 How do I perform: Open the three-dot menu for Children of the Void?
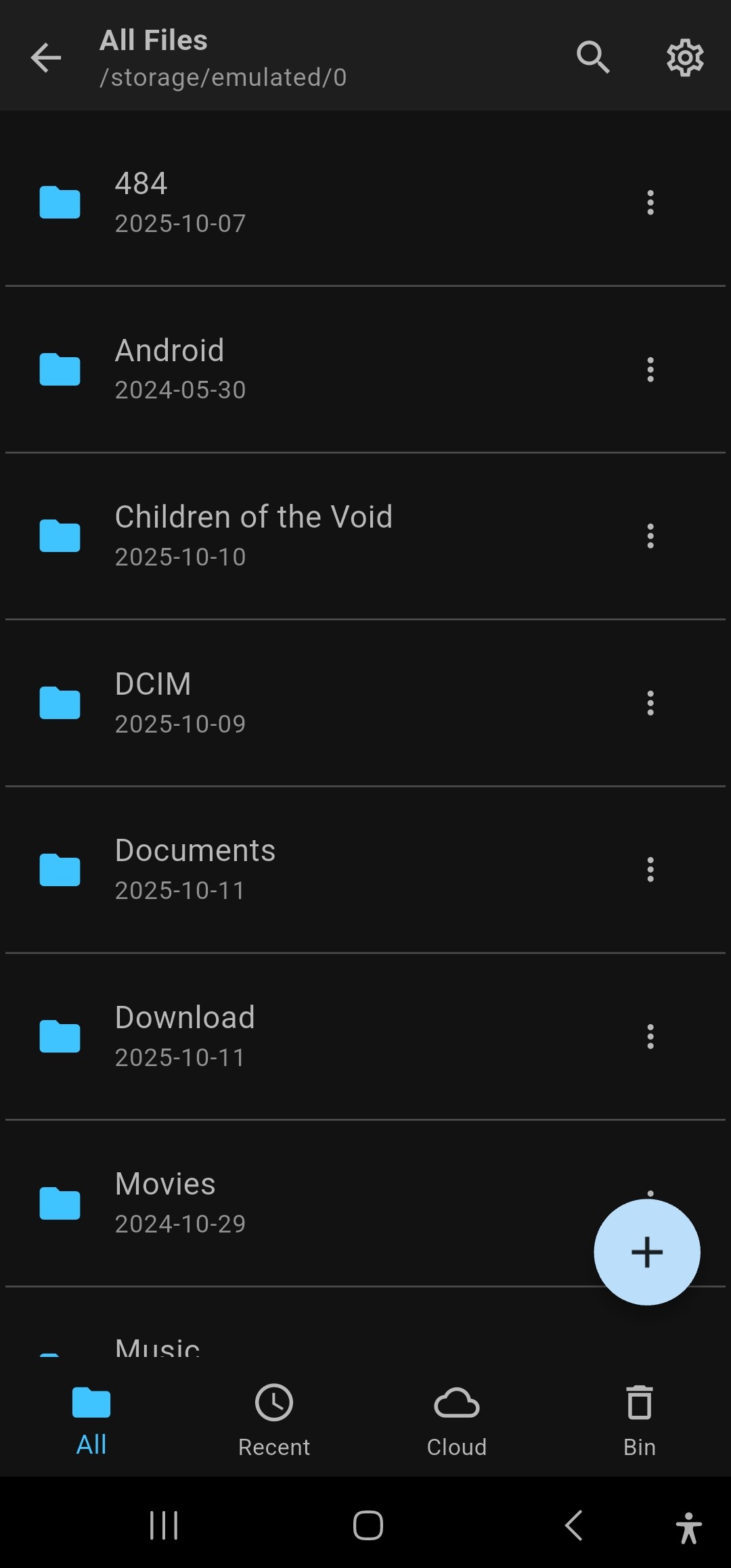649,536
